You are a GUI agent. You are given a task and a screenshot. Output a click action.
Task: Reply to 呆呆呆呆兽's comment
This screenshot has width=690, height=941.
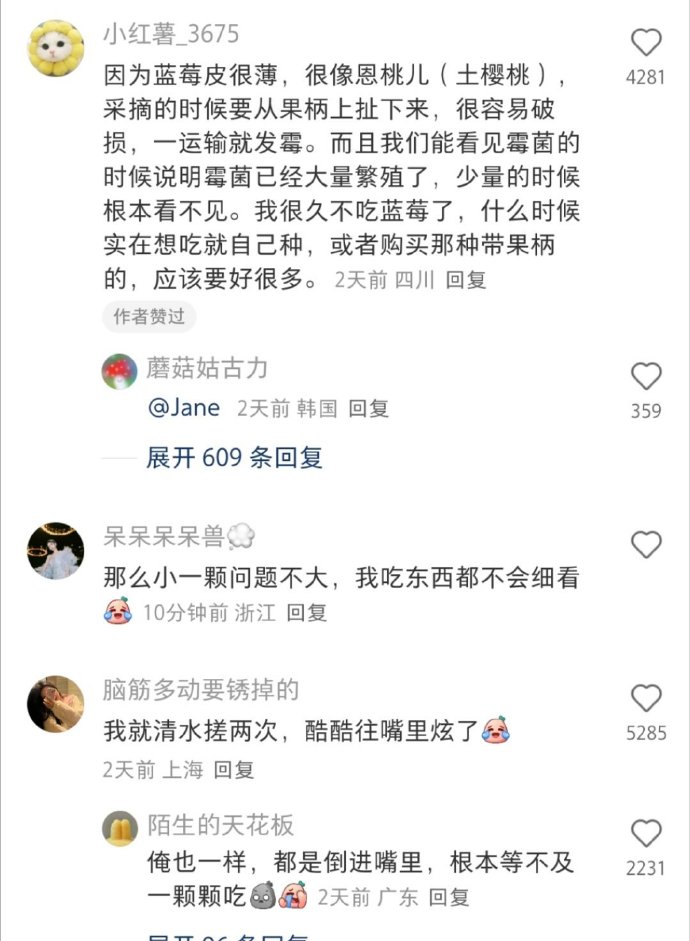click(307, 613)
